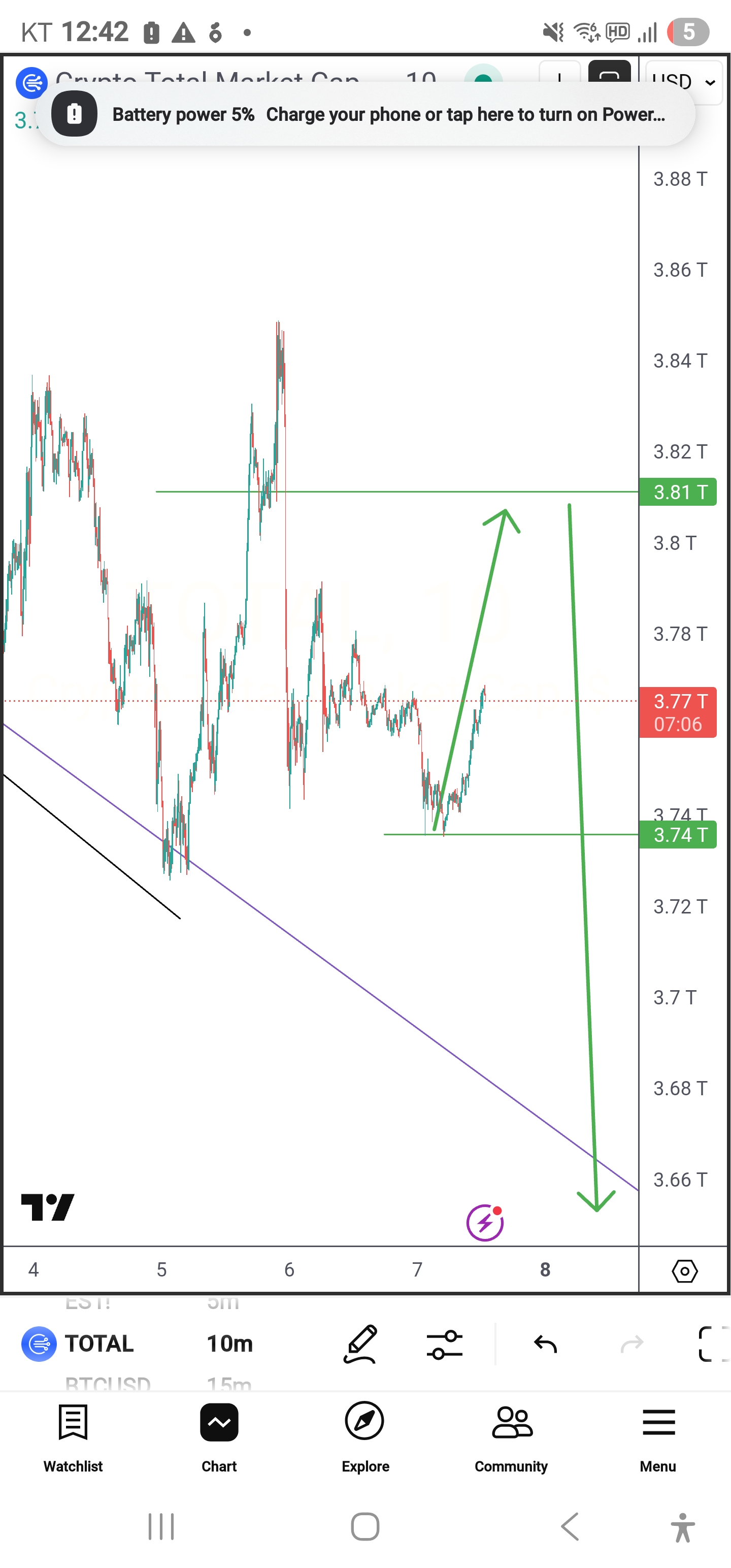Change the 10m timeframe

tap(229, 1344)
